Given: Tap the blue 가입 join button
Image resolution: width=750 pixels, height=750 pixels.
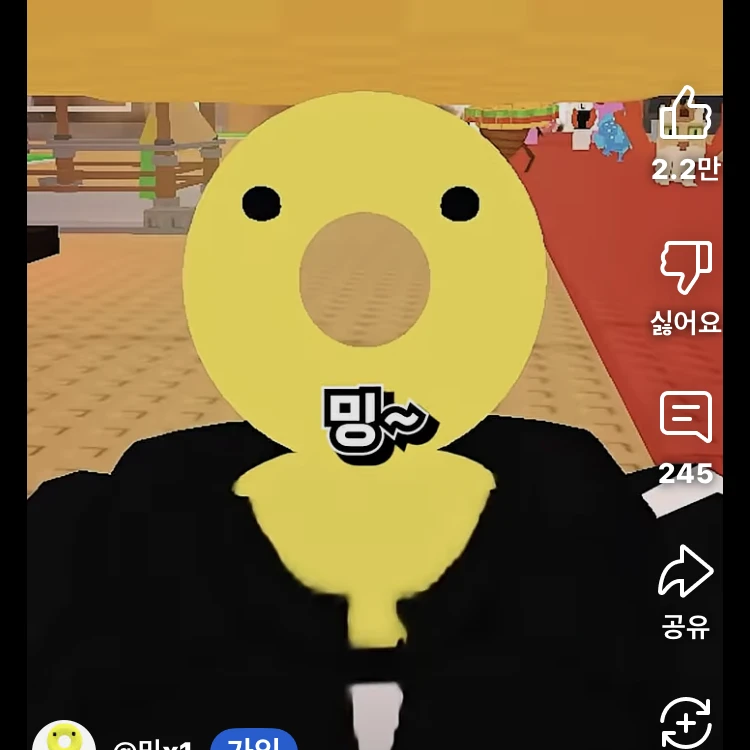Looking at the screenshot, I should pos(254,741).
